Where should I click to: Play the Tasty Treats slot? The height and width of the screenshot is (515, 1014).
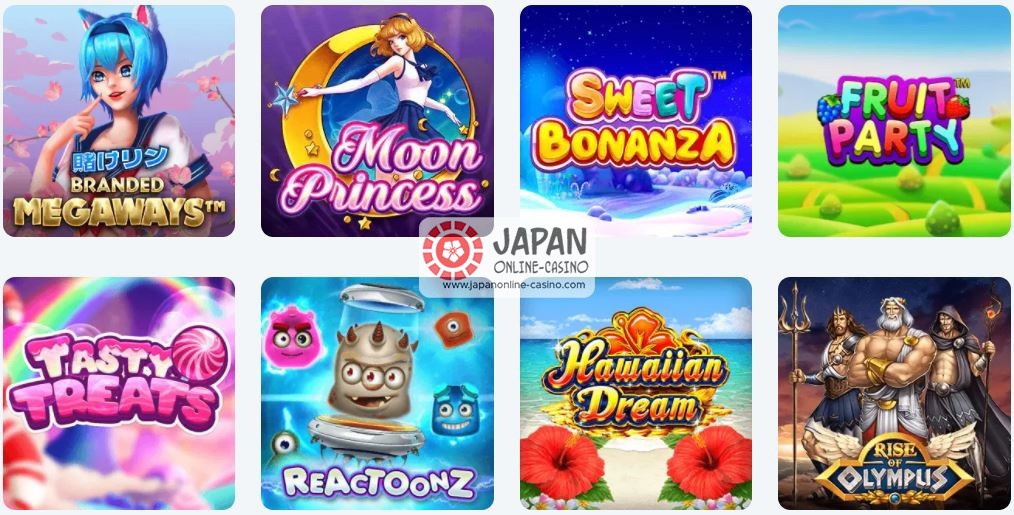119,393
